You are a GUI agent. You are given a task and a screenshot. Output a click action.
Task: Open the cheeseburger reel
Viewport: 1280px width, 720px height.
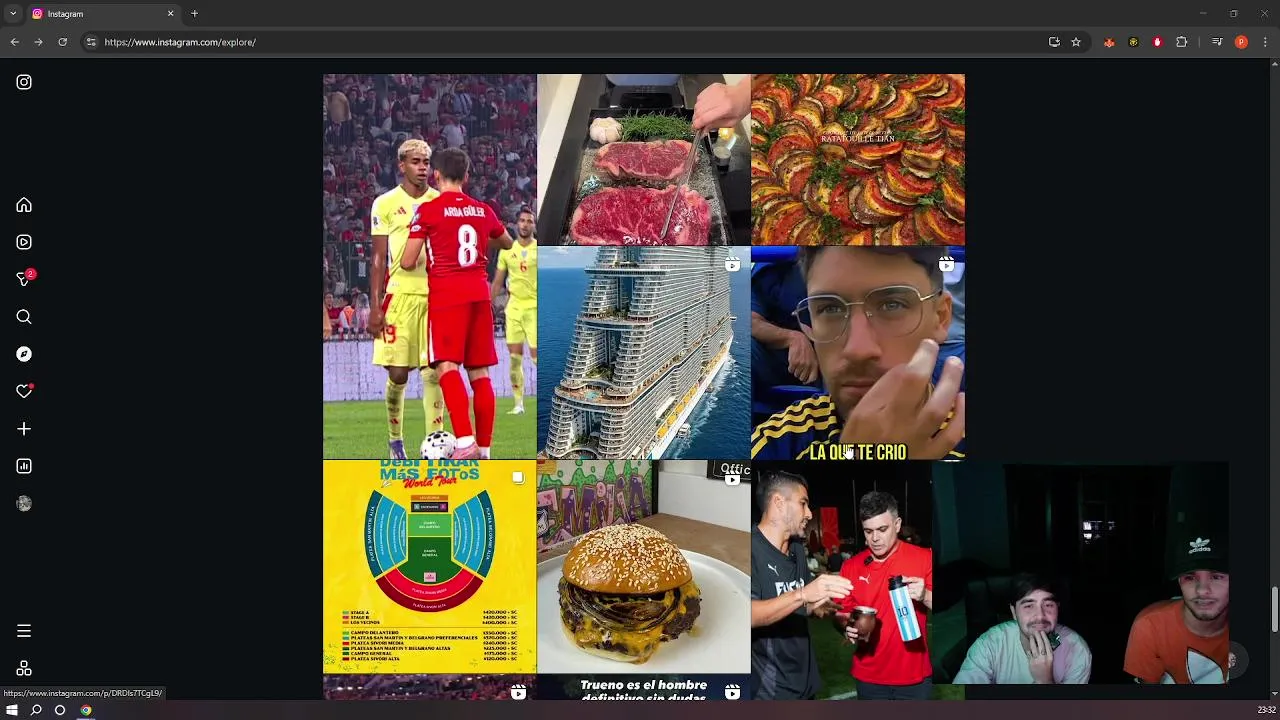click(x=643, y=567)
